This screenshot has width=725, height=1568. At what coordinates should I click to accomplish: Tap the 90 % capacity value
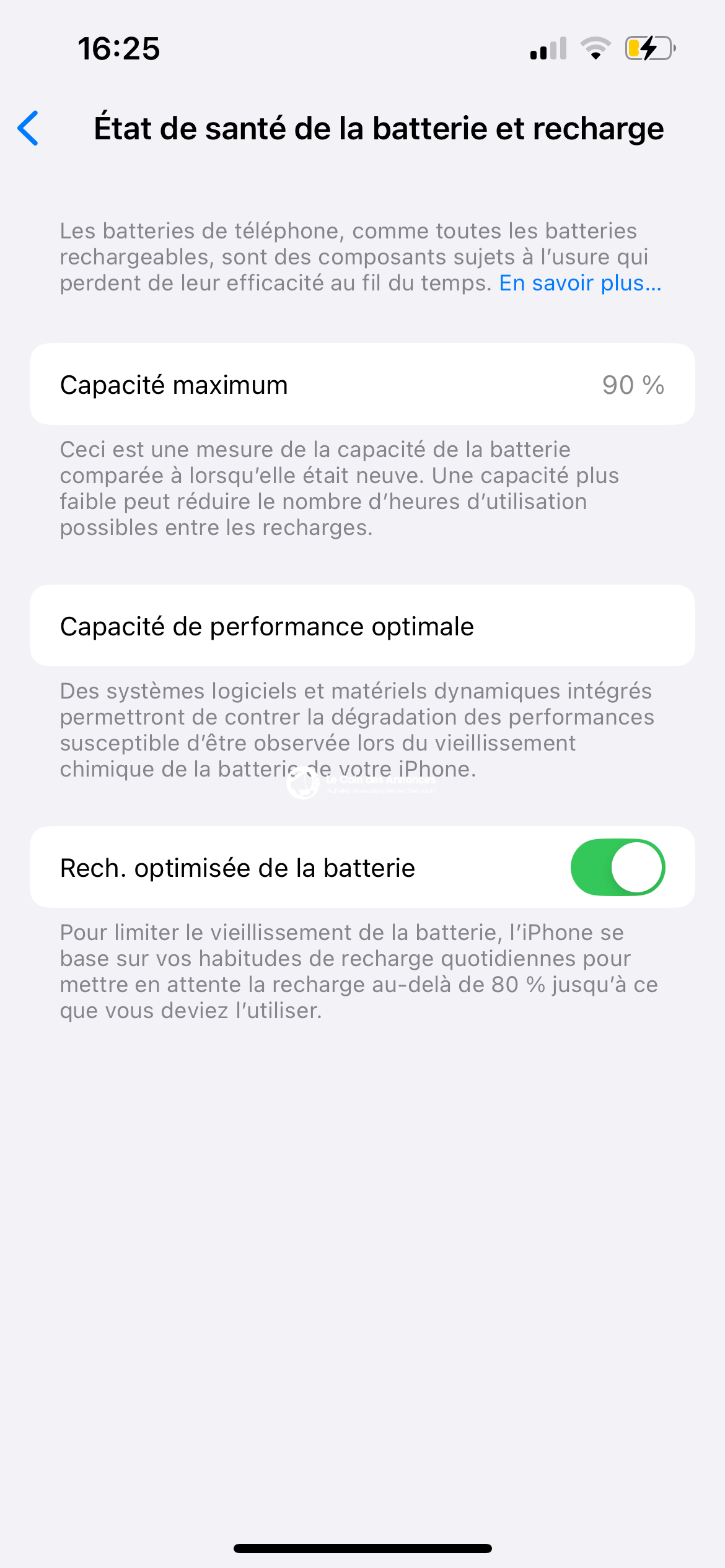[x=634, y=384]
